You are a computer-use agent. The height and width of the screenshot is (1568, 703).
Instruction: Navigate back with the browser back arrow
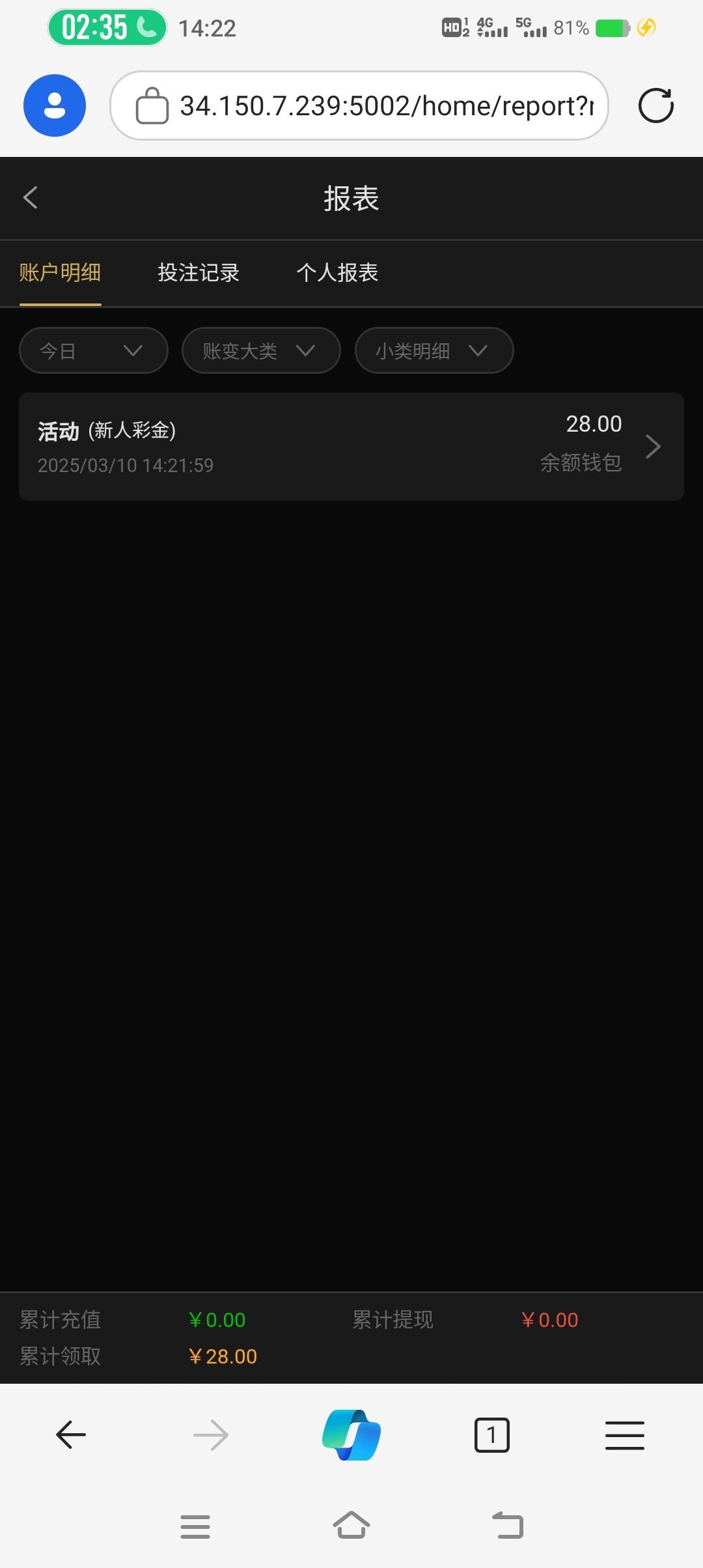71,1435
